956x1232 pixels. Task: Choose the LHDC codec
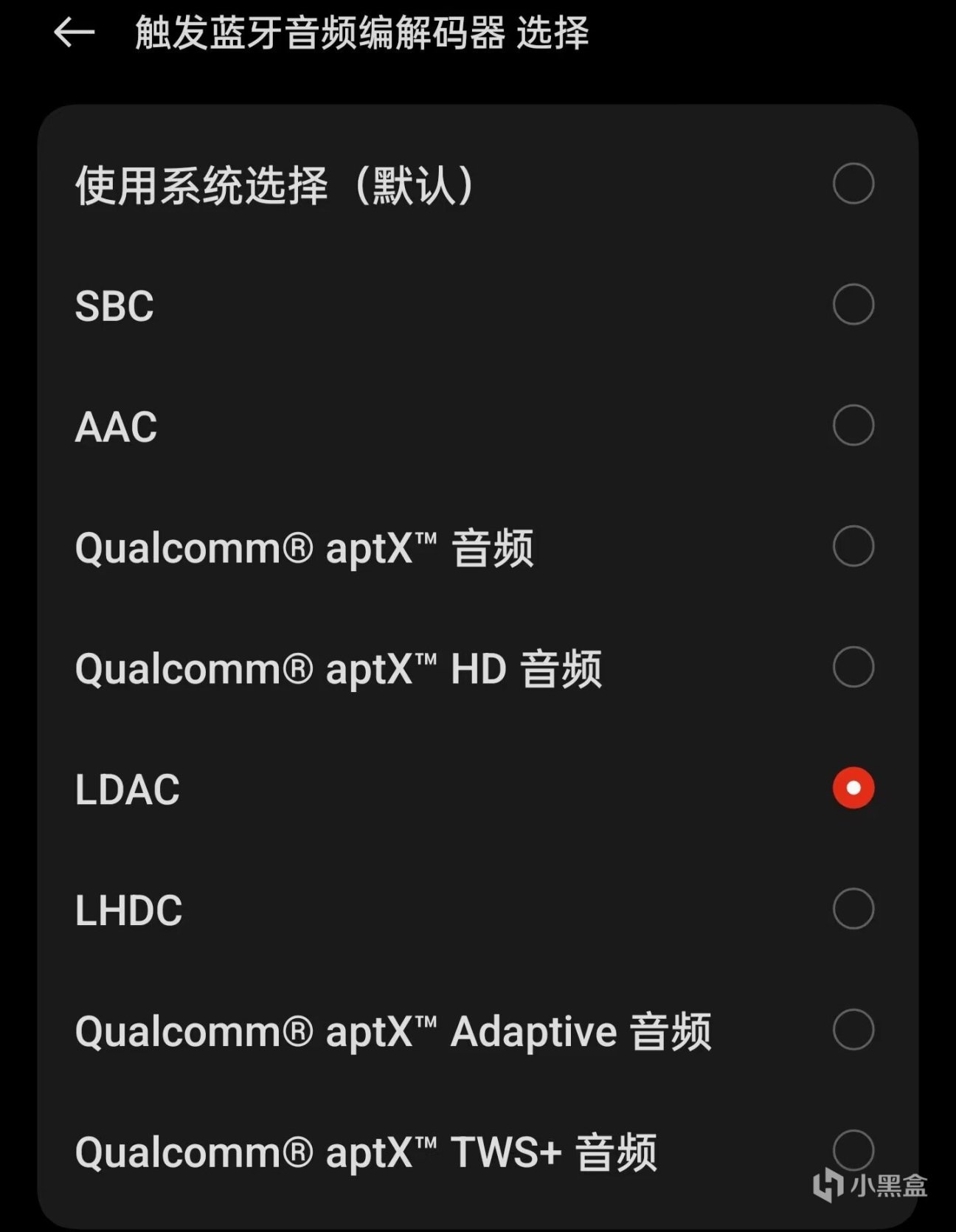(853, 909)
